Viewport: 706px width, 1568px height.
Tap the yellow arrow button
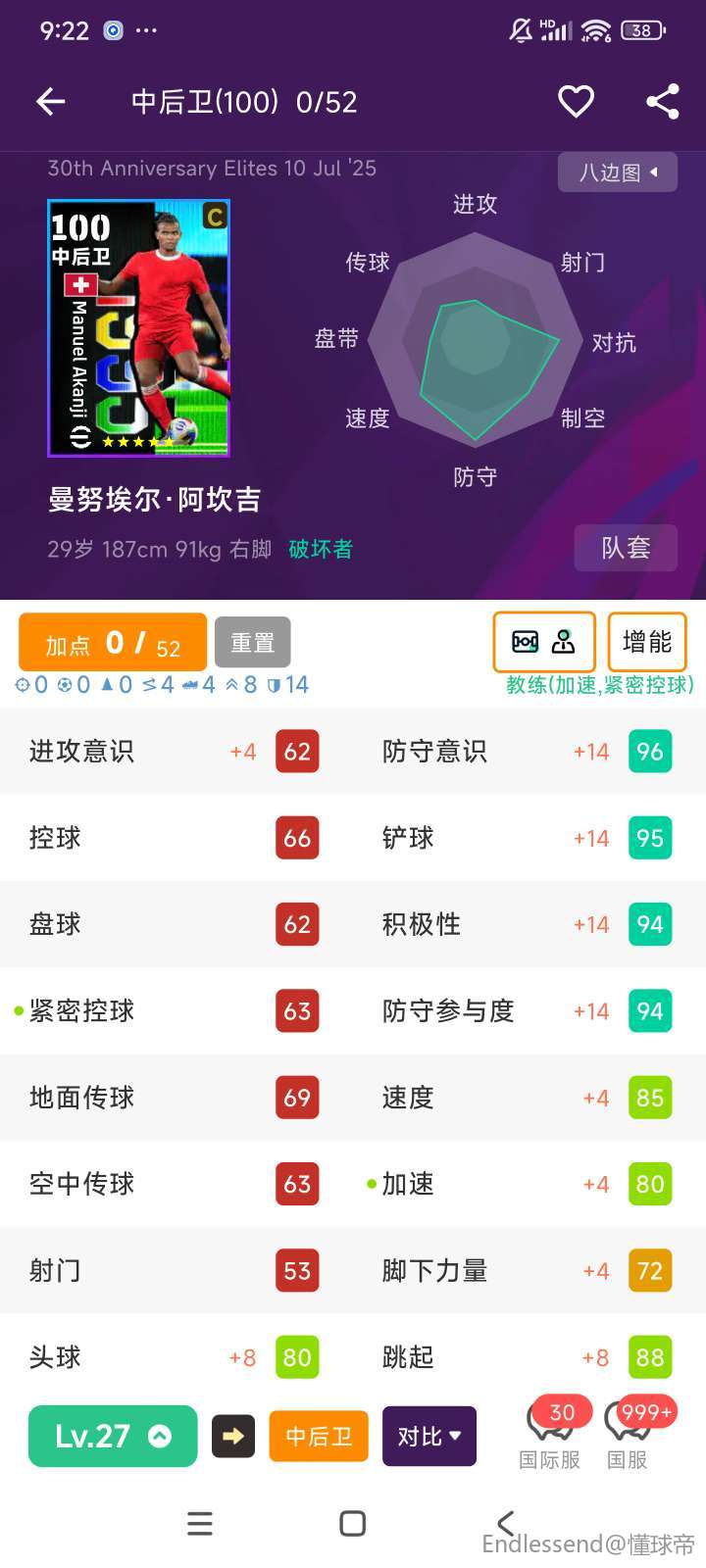pyautogui.click(x=233, y=1437)
